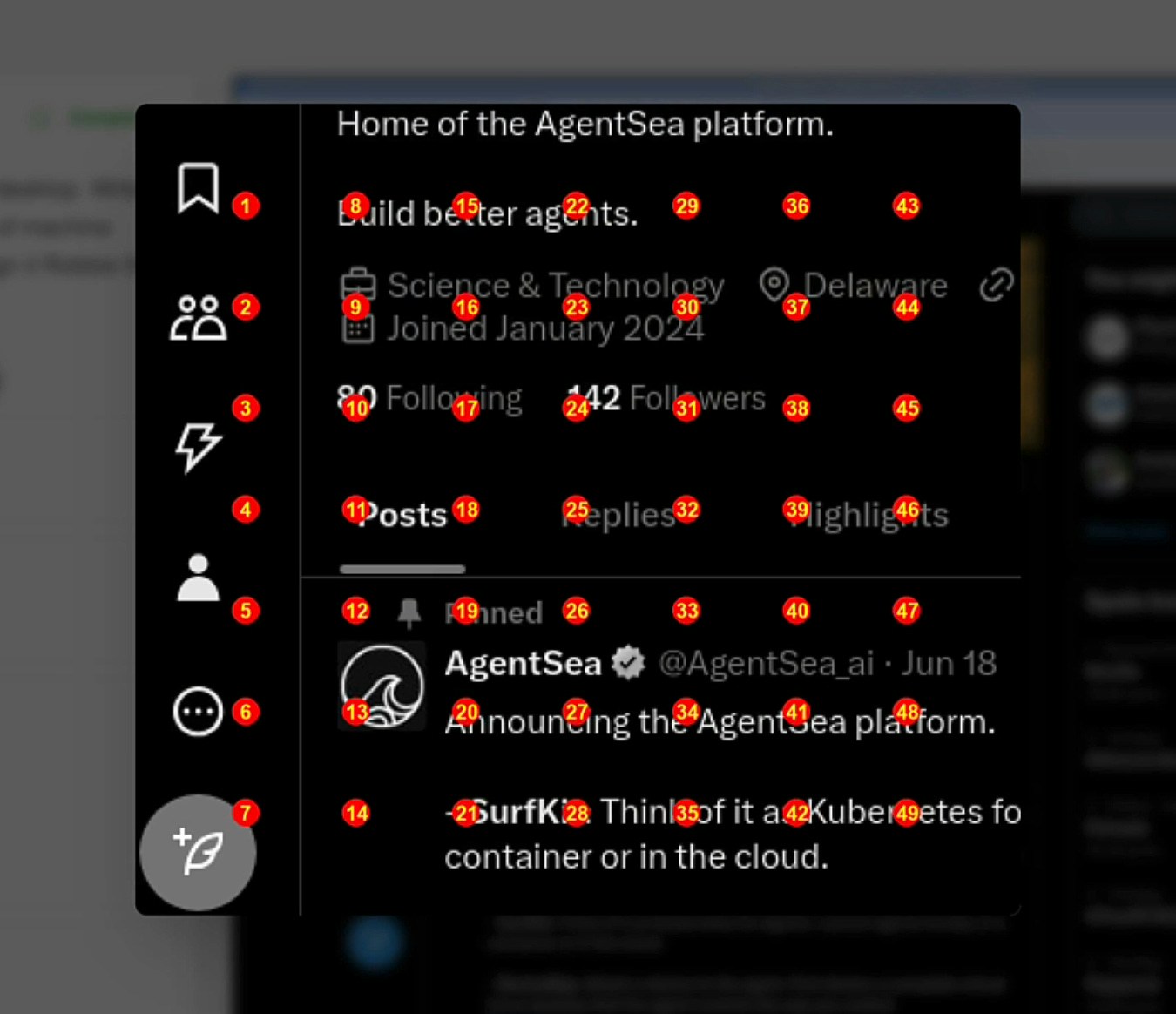
Task: Open the @AgentSea_ai handle link
Action: pos(766,664)
